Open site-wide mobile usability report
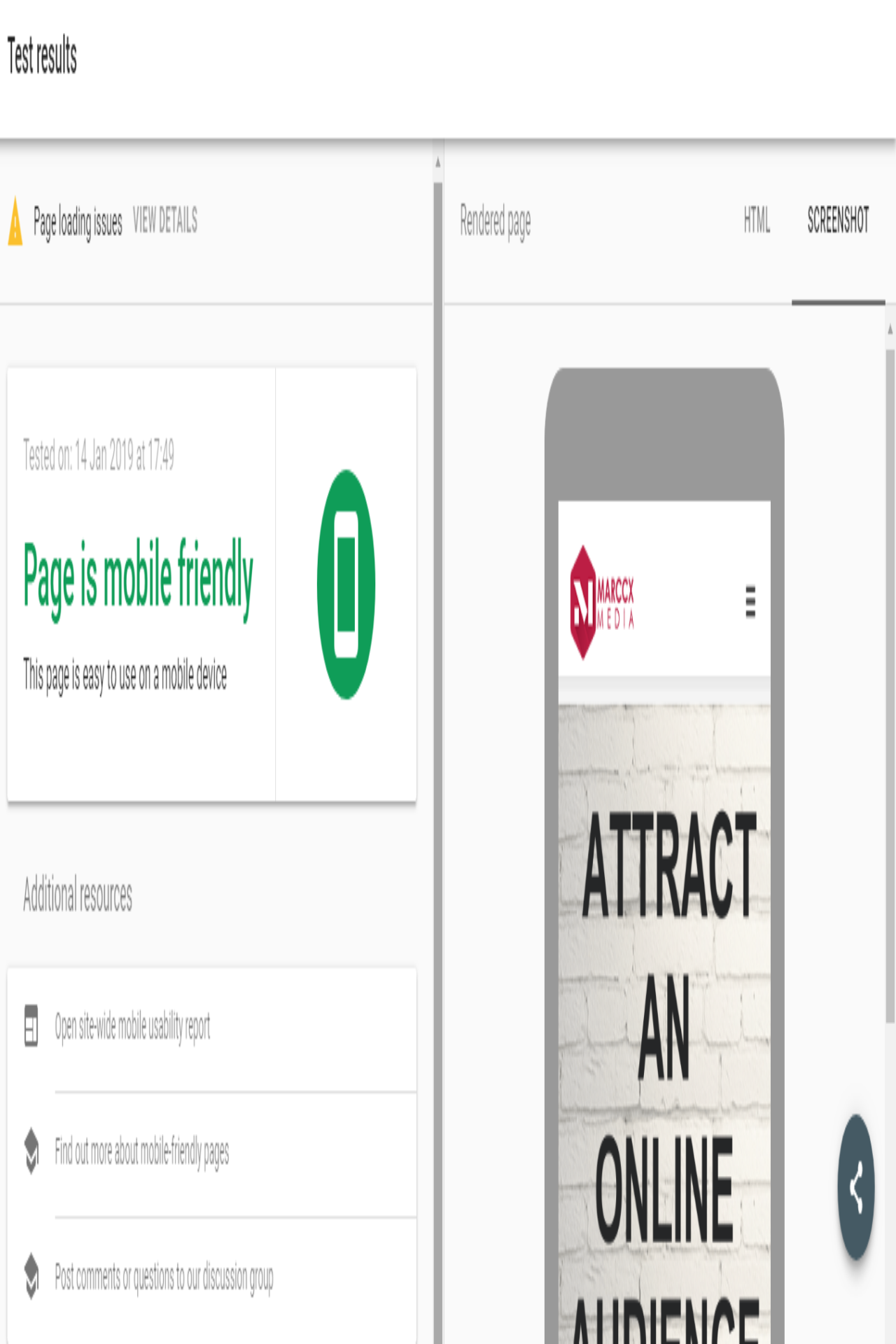 point(132,1028)
